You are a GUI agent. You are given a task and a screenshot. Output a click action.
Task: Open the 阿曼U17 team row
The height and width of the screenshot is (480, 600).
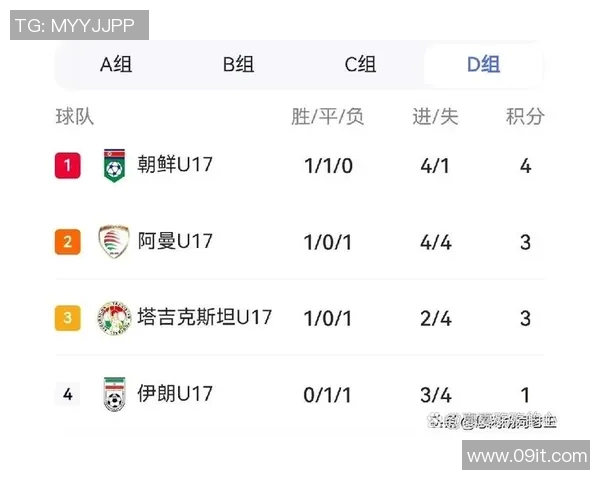[175, 241]
